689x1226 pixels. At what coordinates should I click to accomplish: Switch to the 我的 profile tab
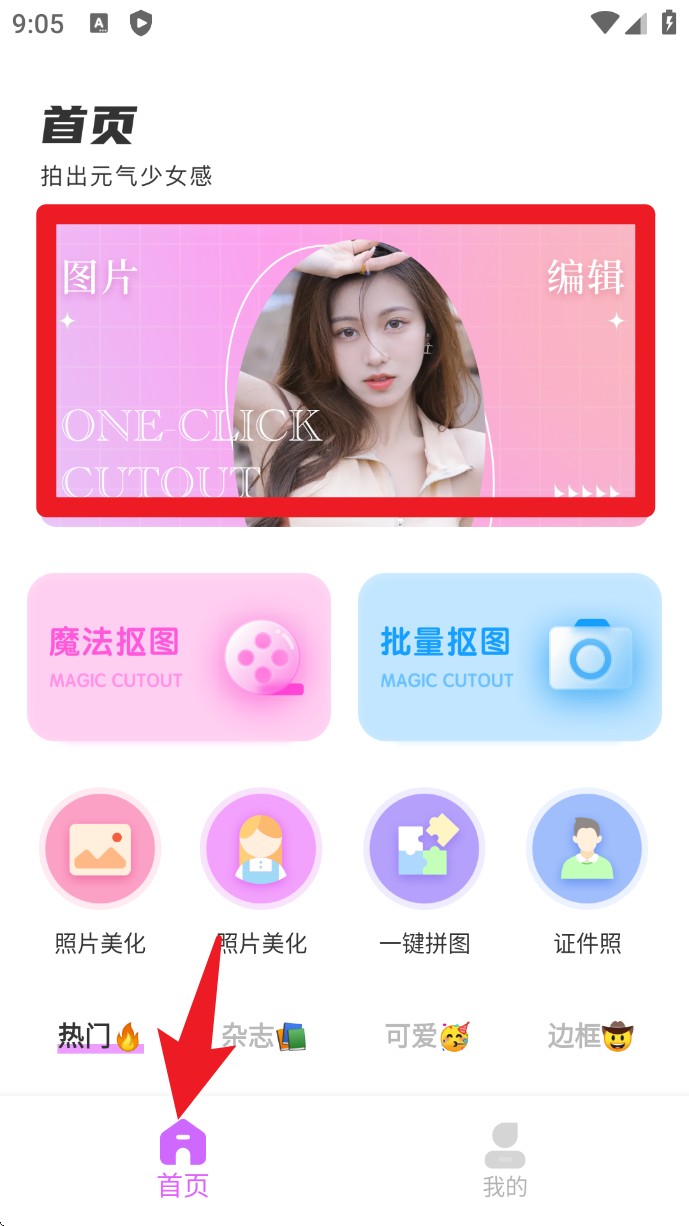pos(505,1160)
